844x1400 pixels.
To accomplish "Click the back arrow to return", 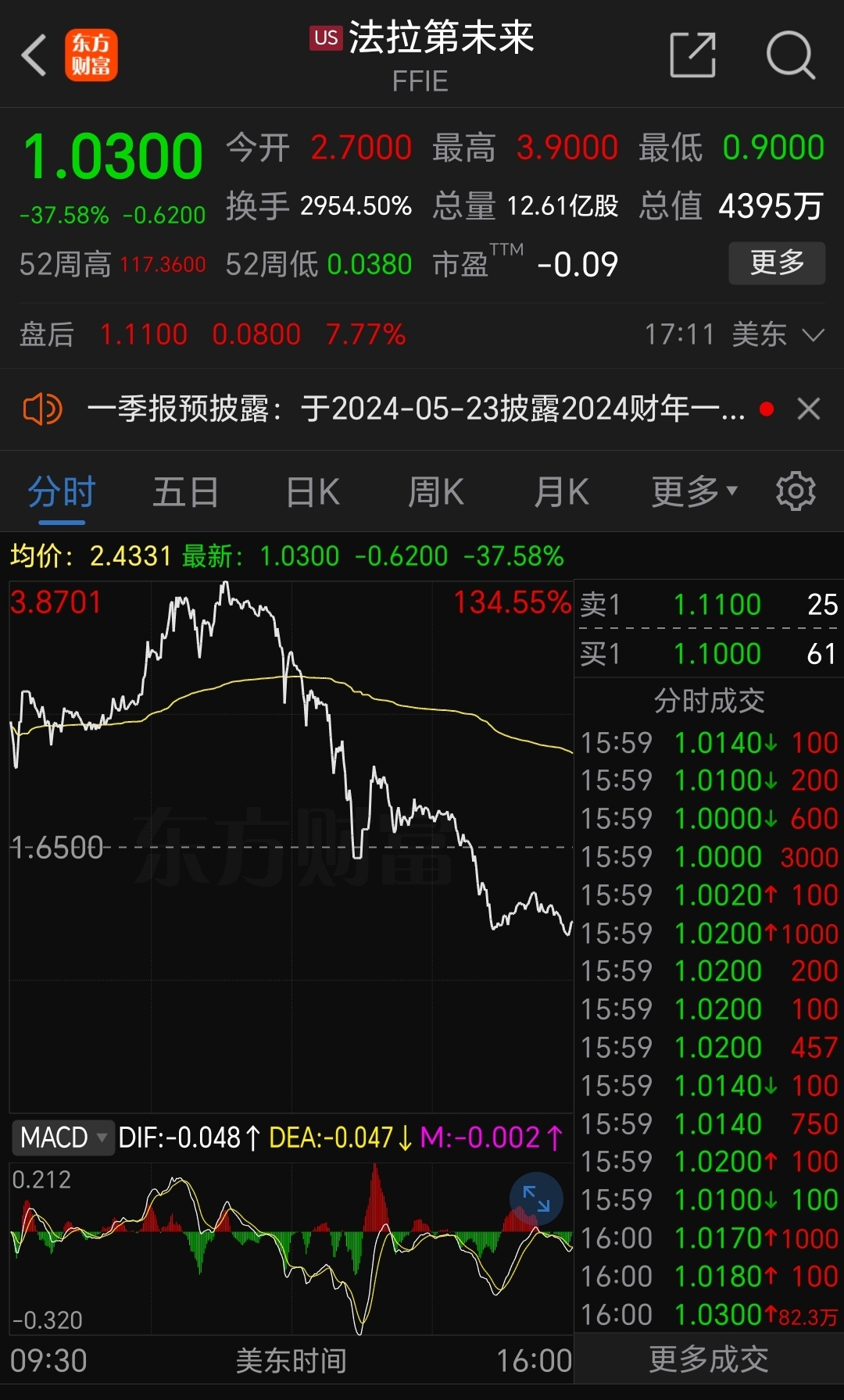I will pos(33,55).
